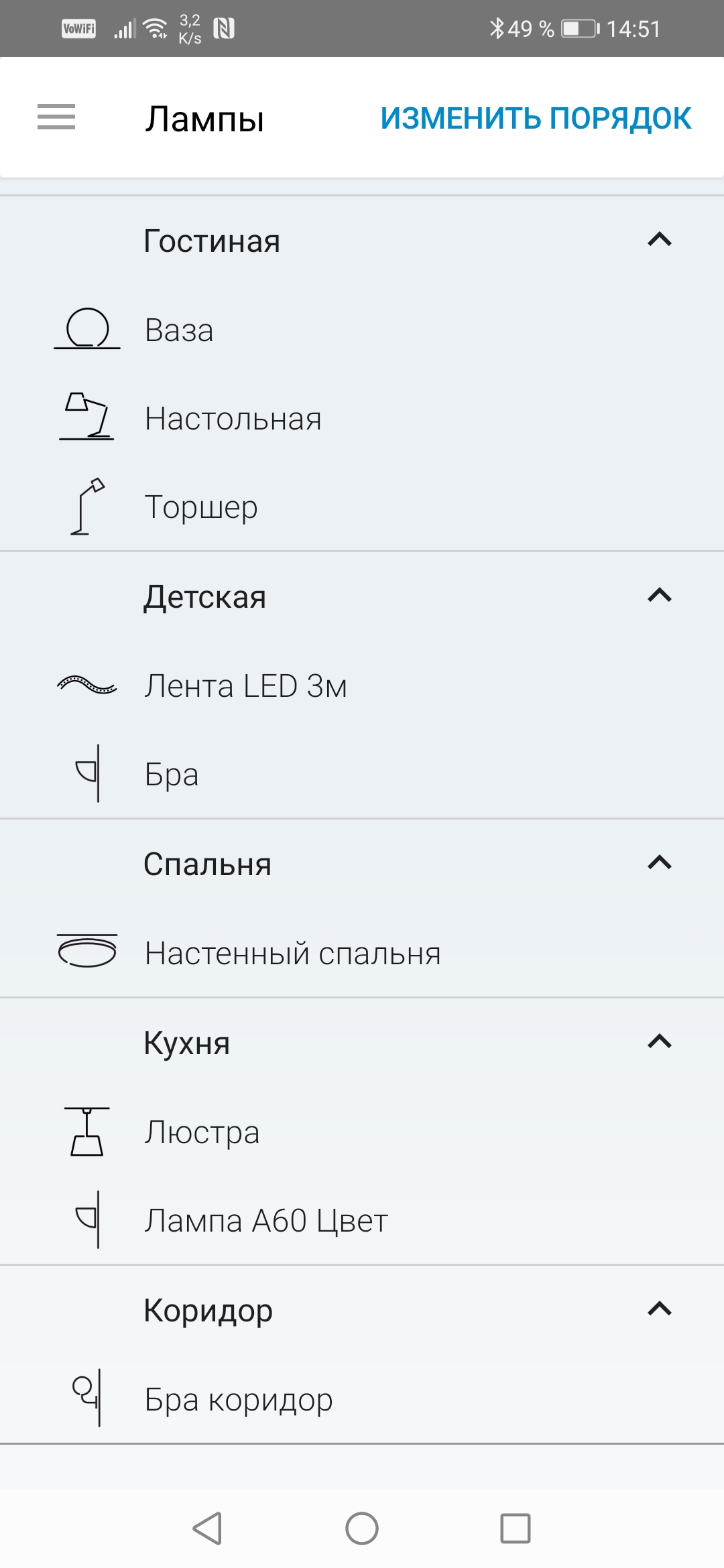Image resolution: width=724 pixels, height=1568 pixels.
Task: Open the hamburger drawer menu
Action: point(56,117)
